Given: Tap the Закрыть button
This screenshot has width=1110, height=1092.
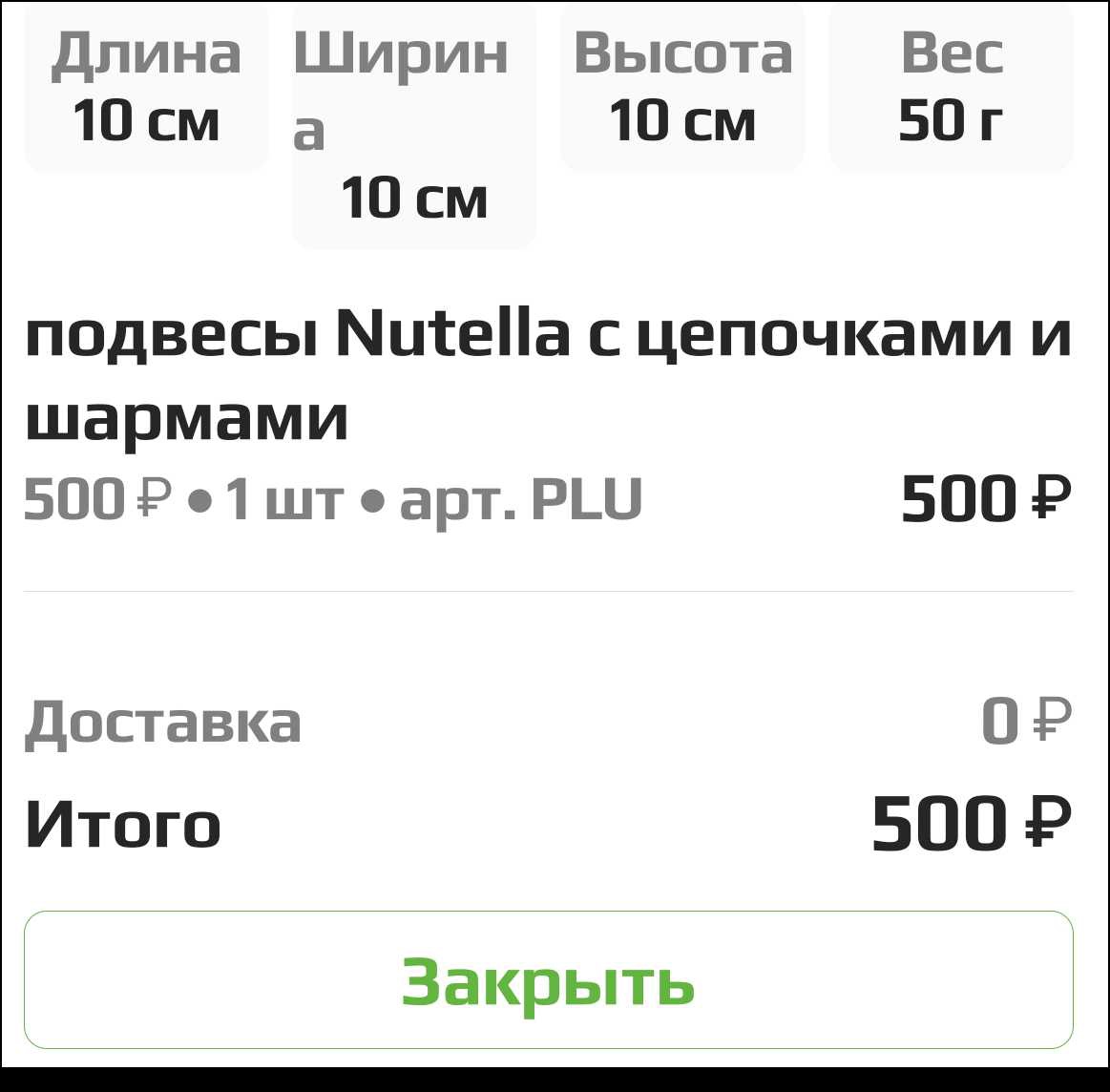Looking at the screenshot, I should (548, 980).
